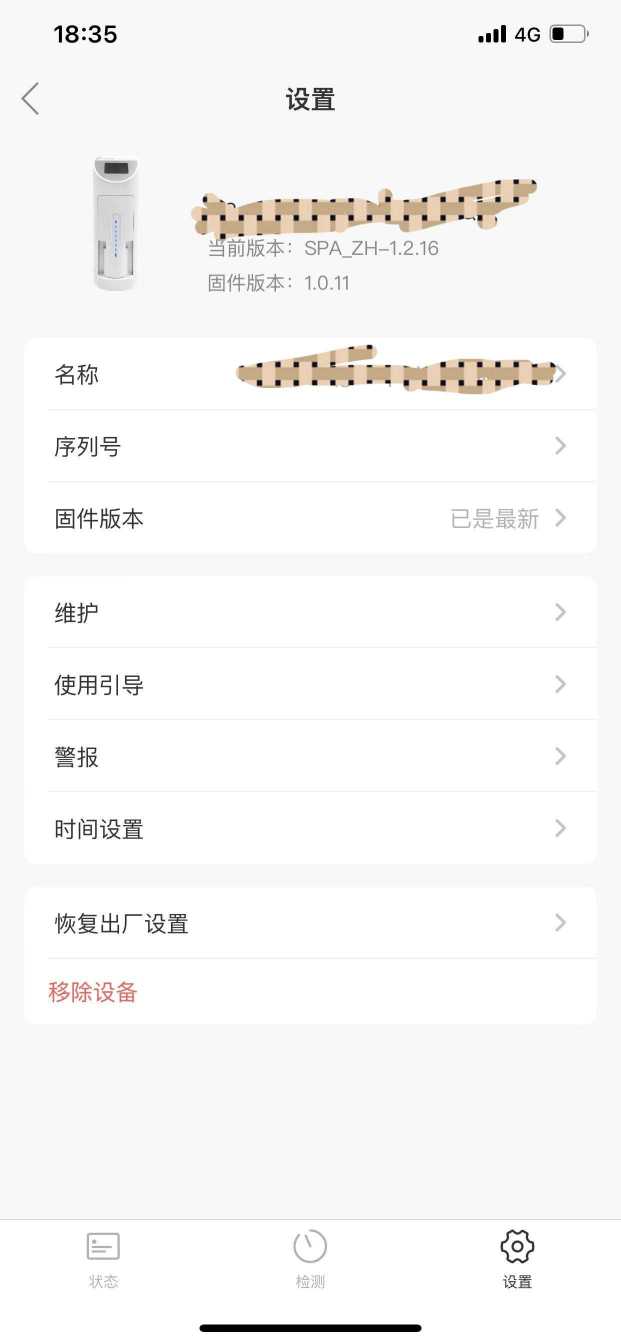The image size is (621, 1344).
Task: Open the 名称 name row
Action: 310,375
